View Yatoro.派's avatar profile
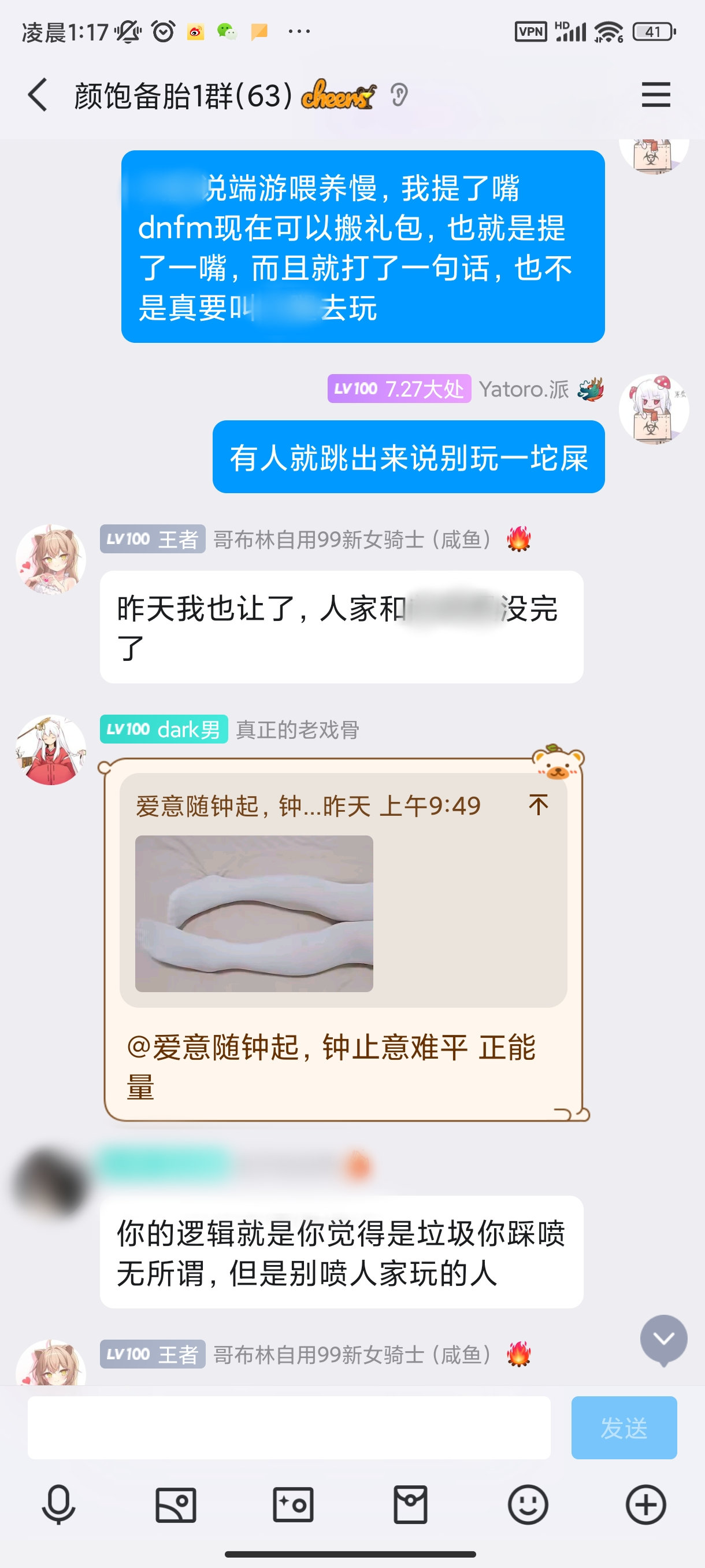The image size is (705, 1568). click(x=654, y=409)
